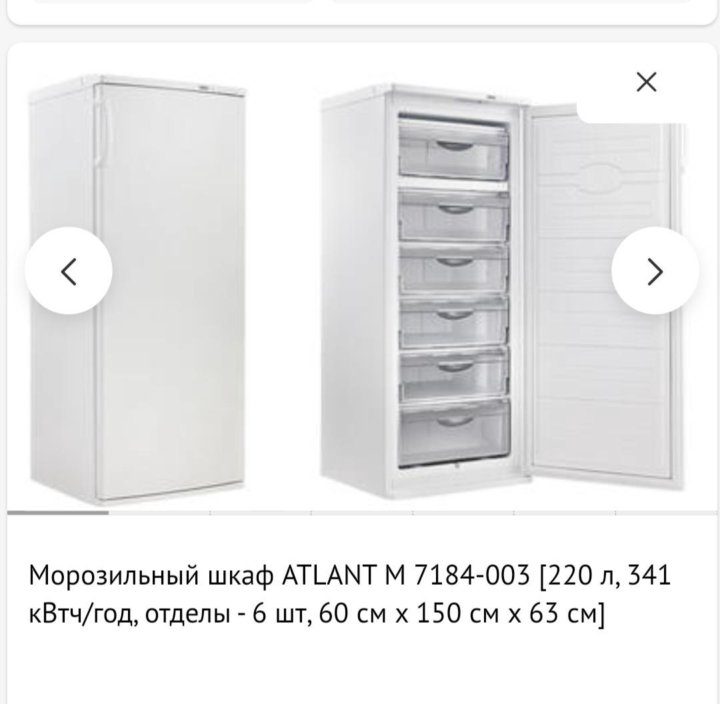
Task: Show the next product photo
Action: (654, 270)
